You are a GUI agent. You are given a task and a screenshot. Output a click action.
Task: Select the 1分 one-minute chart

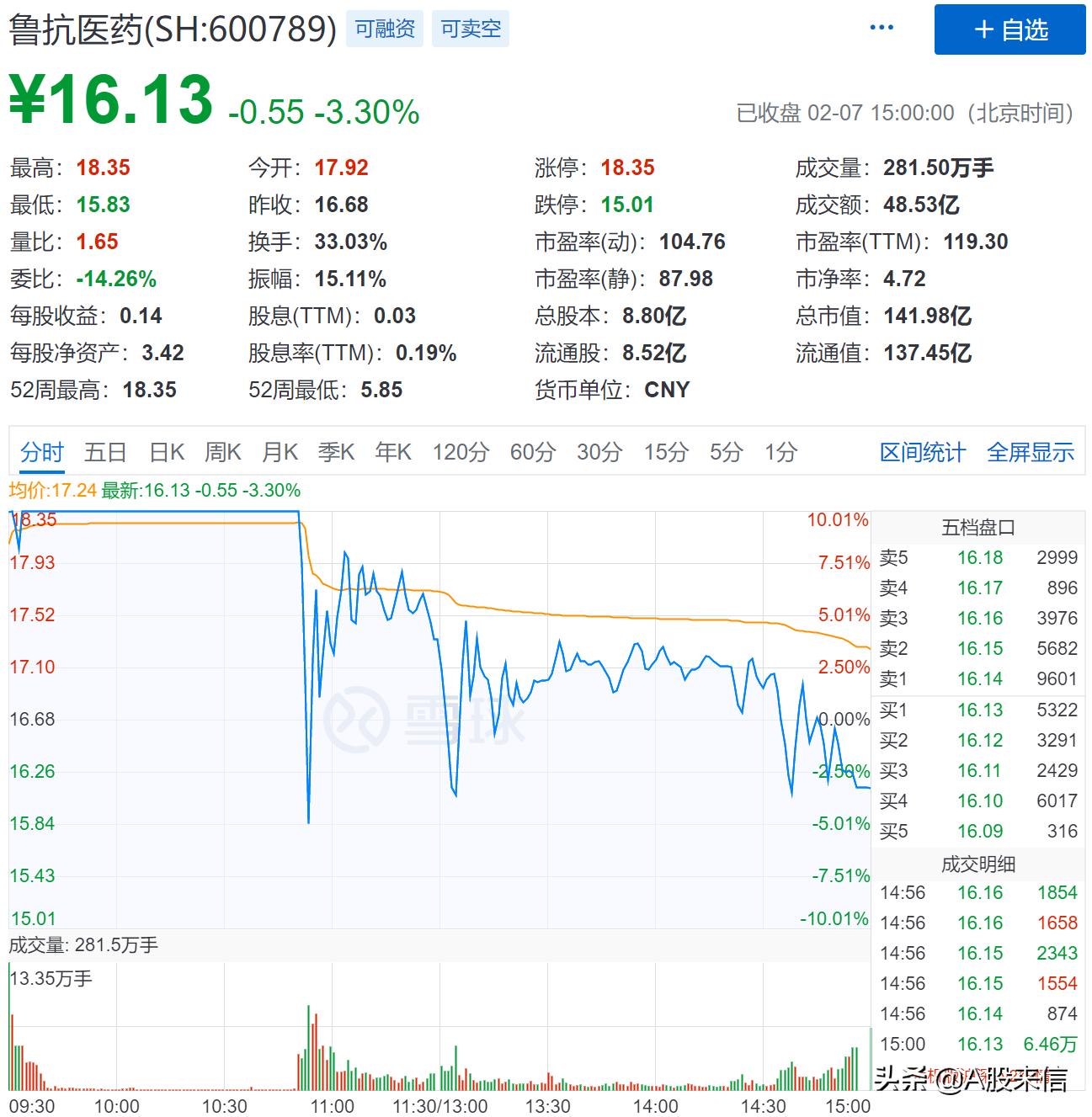780,452
